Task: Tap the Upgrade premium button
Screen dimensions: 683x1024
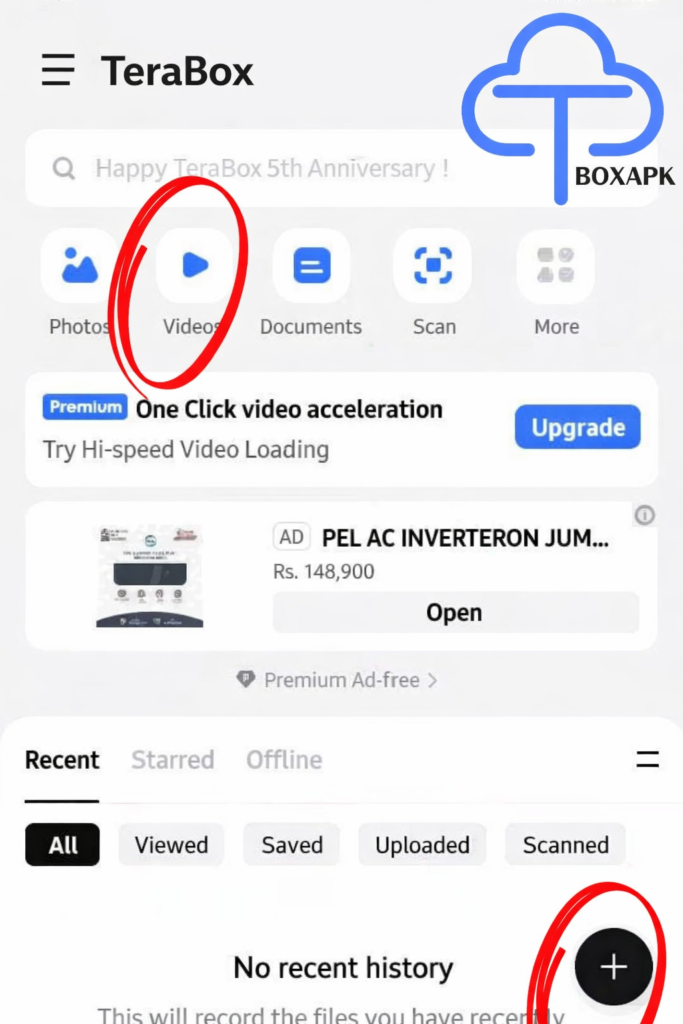Action: 577,428
